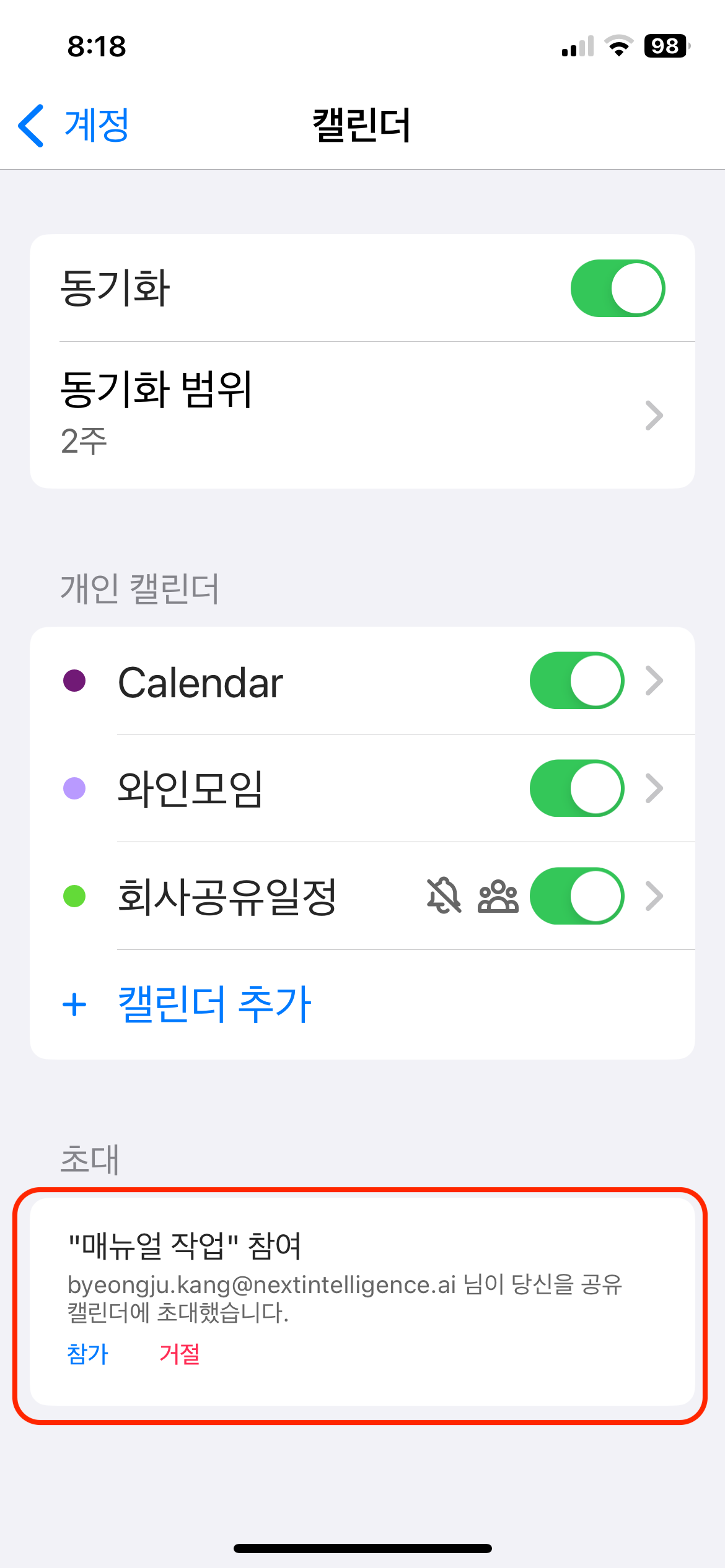Toggle the 동기화 switch off

click(x=617, y=289)
